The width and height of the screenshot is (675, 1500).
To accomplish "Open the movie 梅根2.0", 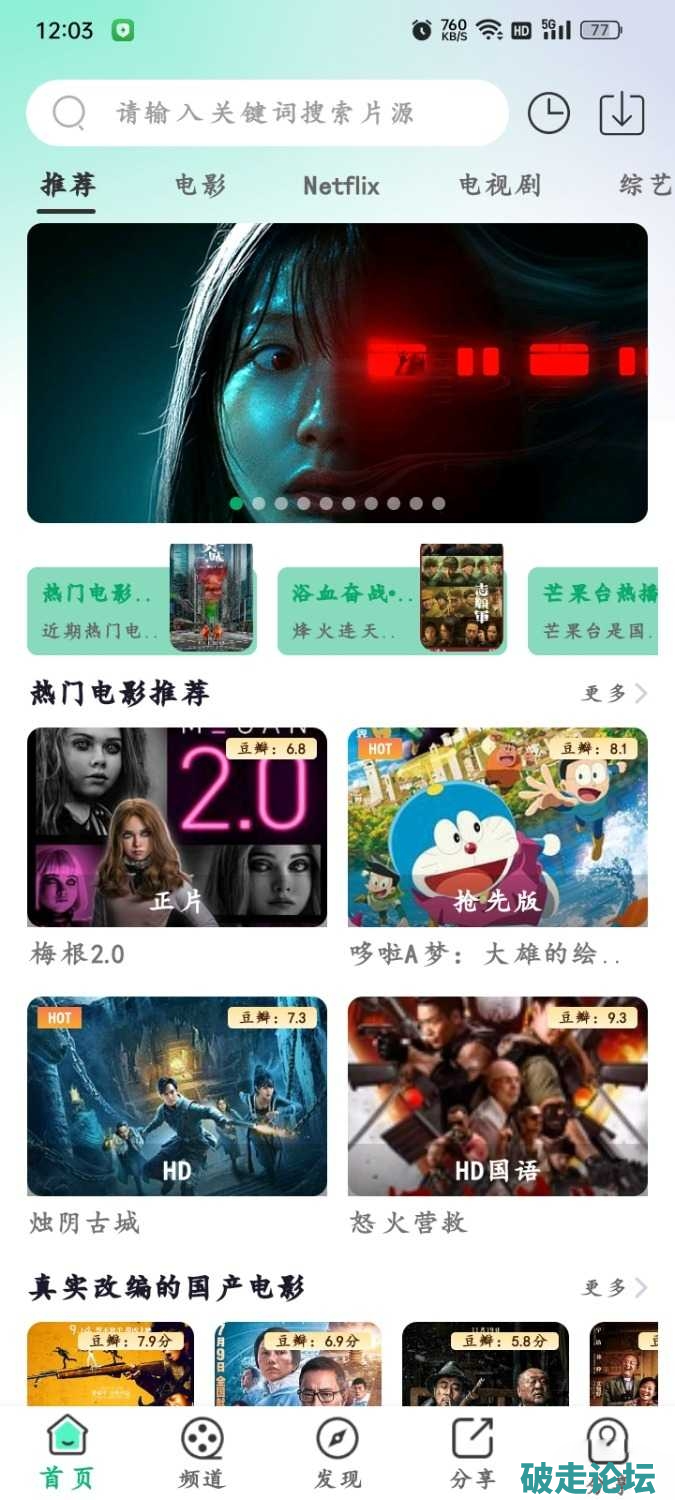I will point(177,827).
